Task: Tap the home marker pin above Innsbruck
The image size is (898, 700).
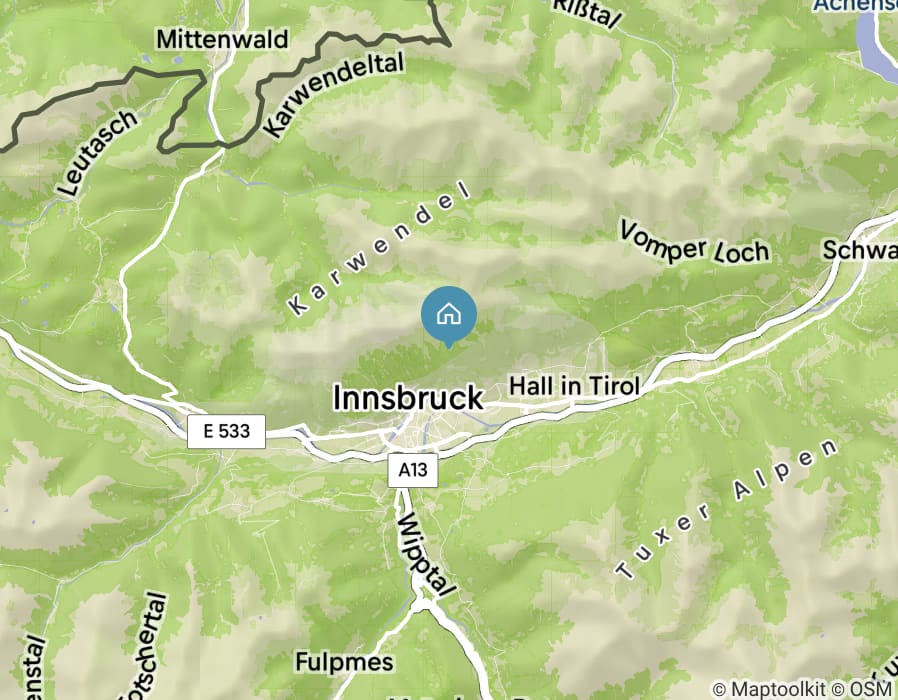Action: pyautogui.click(x=449, y=315)
